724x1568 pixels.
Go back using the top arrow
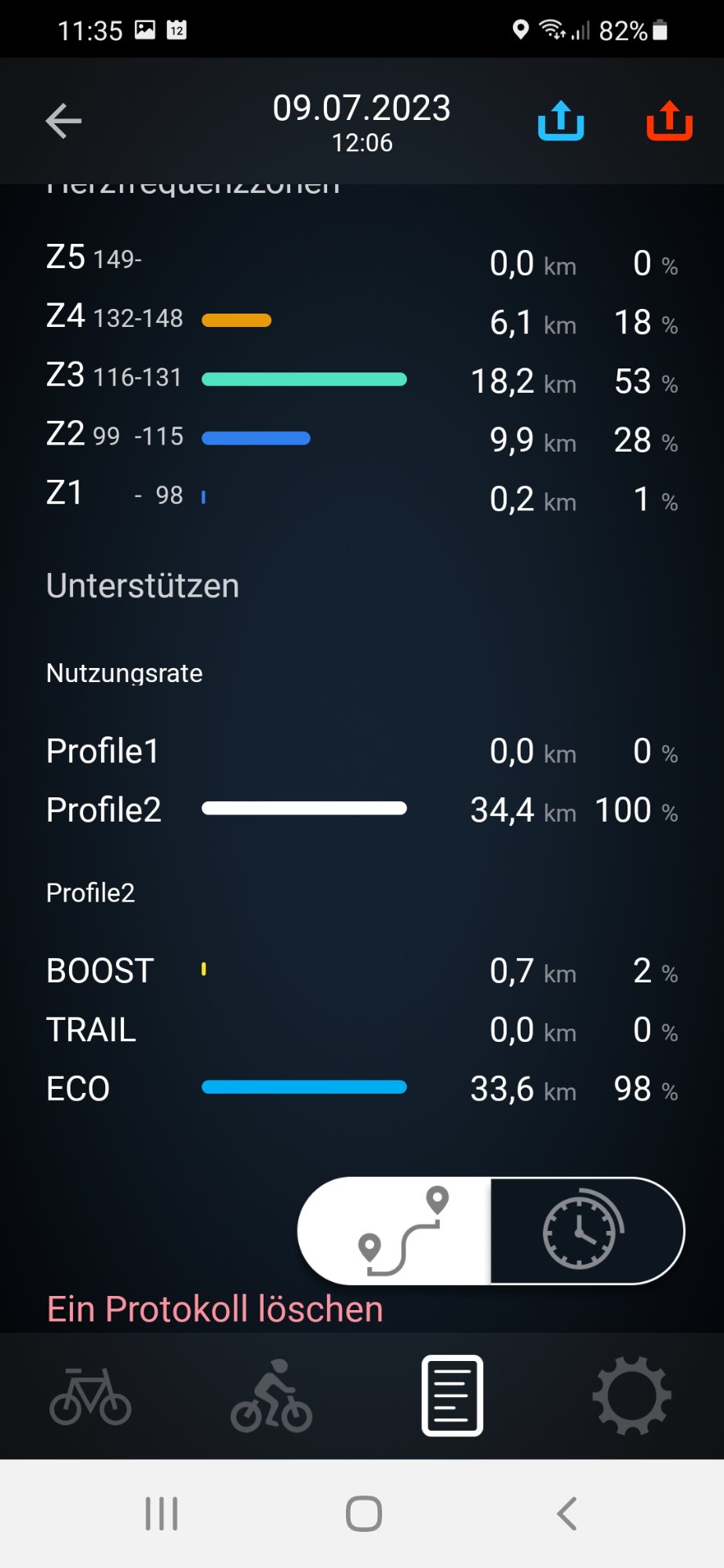point(64,121)
